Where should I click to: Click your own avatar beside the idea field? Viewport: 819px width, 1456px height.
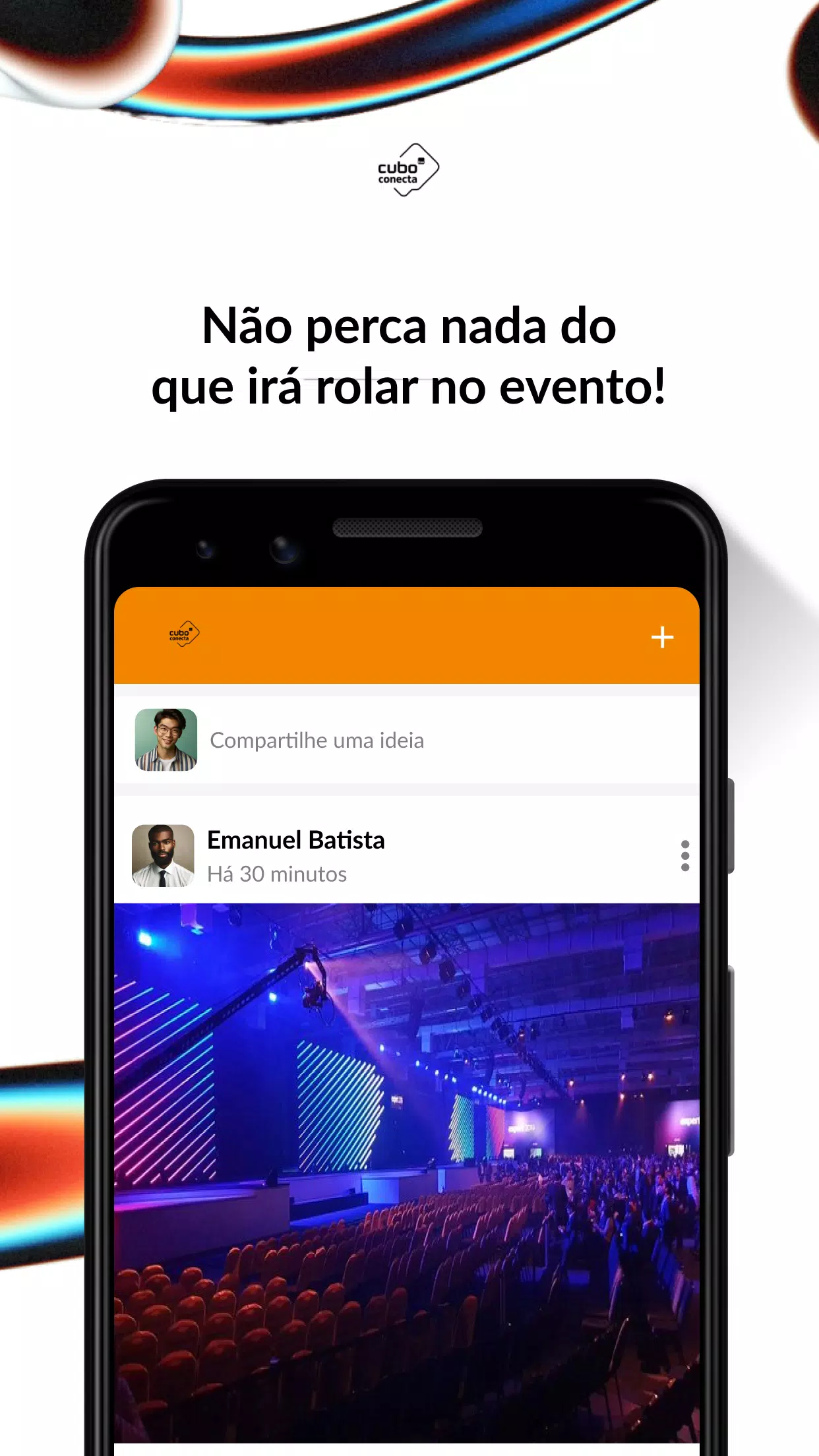[x=165, y=740]
